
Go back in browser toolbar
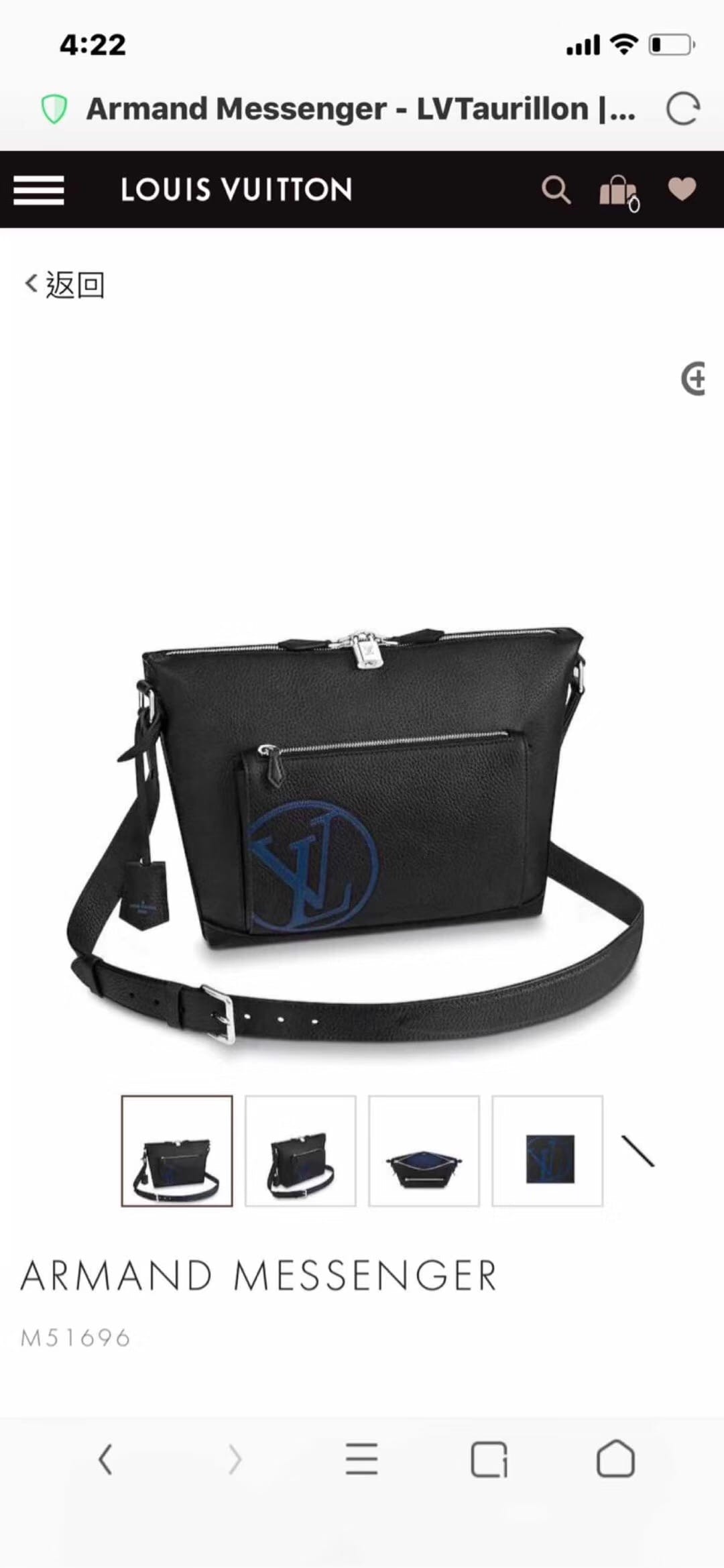coord(105,1459)
